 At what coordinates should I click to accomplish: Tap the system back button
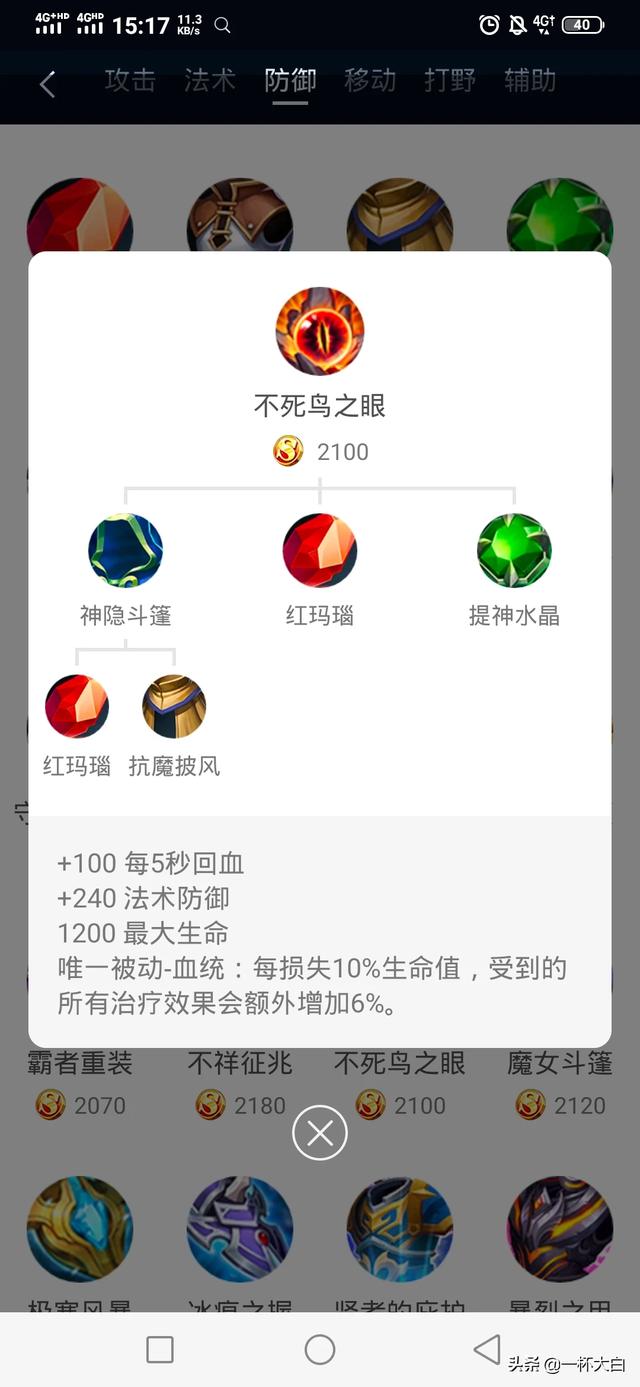coord(487,1349)
